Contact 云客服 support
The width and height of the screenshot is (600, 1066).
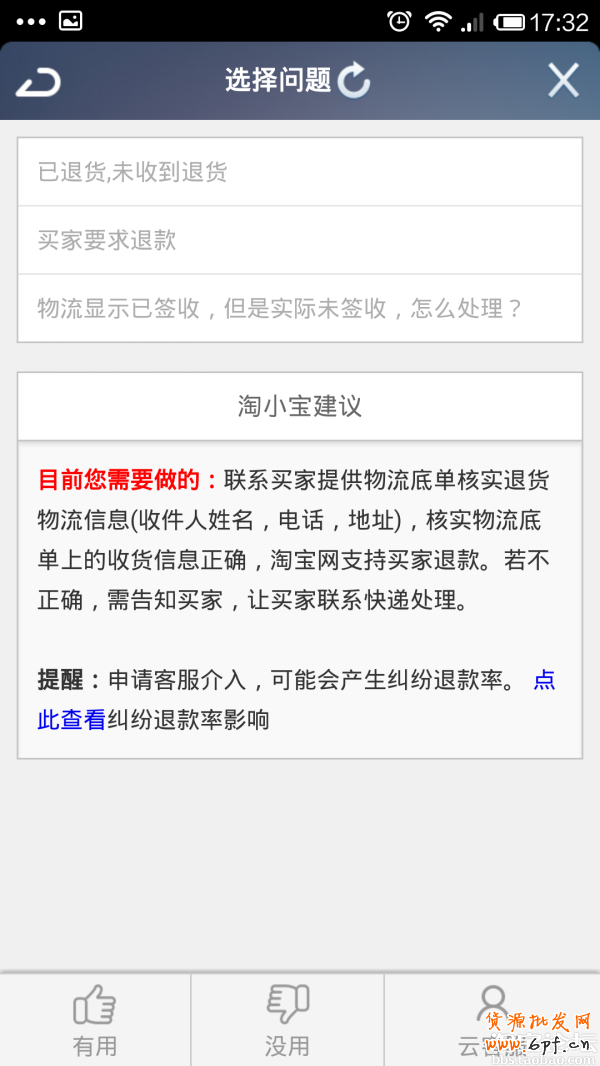pyautogui.click(x=491, y=1020)
